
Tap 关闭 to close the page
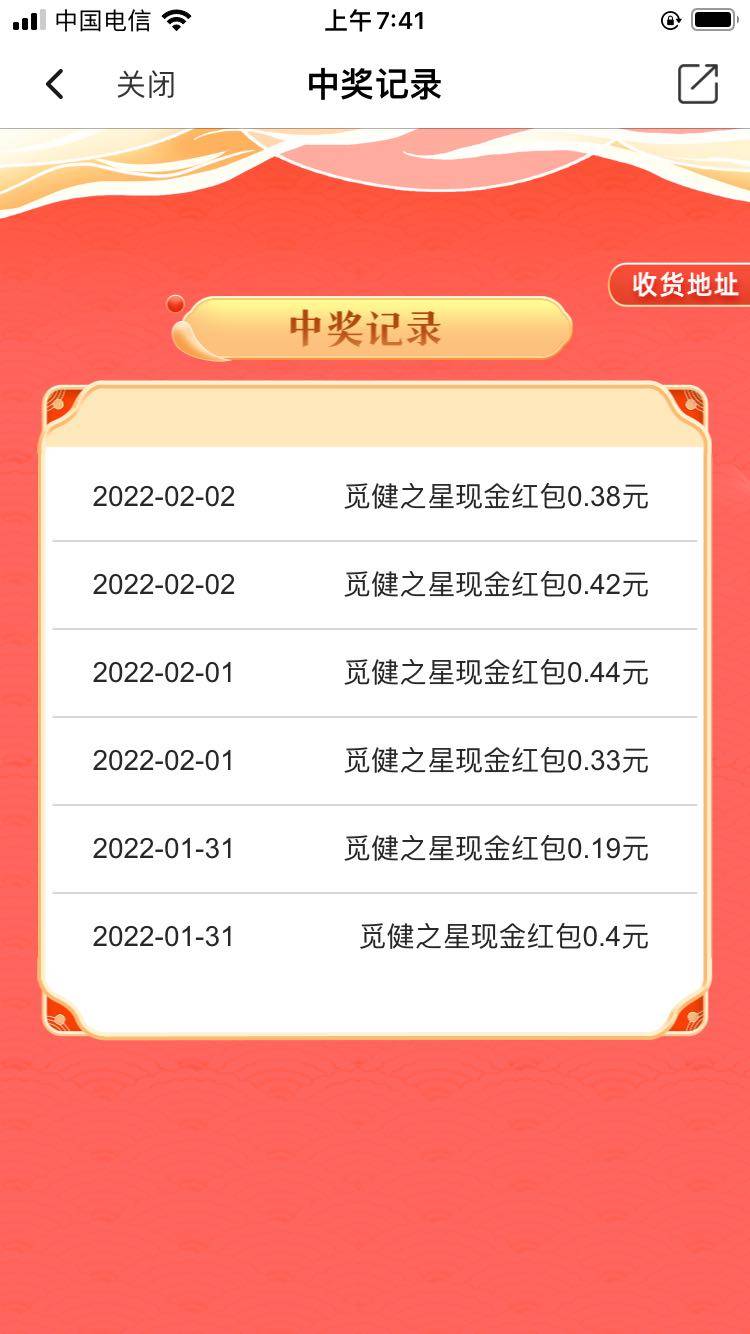coord(146,85)
